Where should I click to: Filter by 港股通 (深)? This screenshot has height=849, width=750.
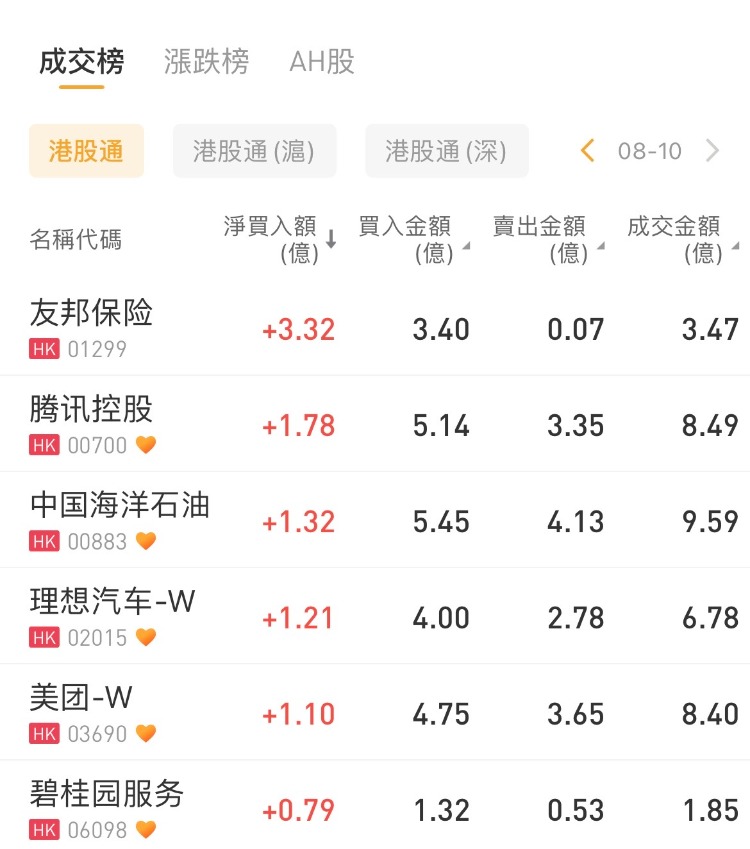click(x=446, y=151)
